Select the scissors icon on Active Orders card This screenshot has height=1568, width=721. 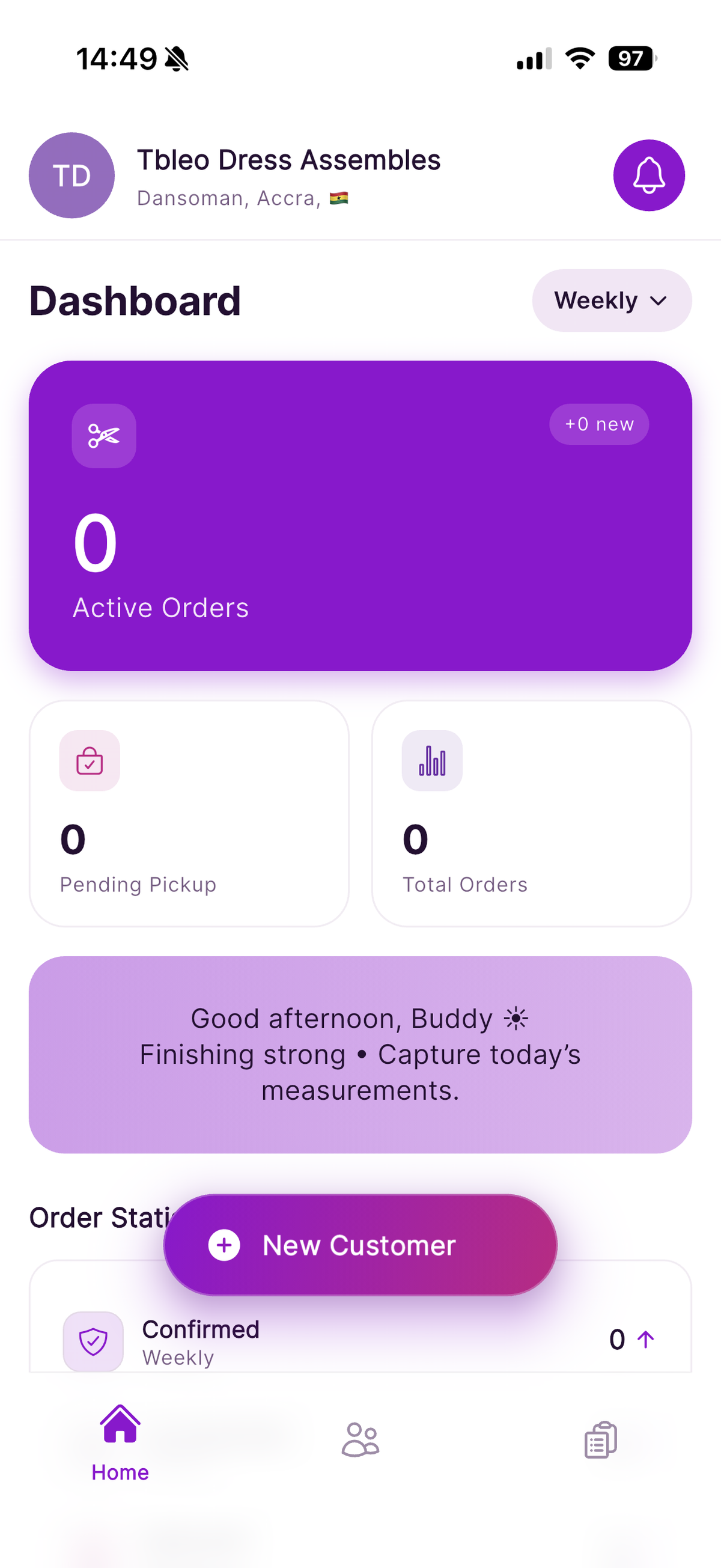point(103,435)
